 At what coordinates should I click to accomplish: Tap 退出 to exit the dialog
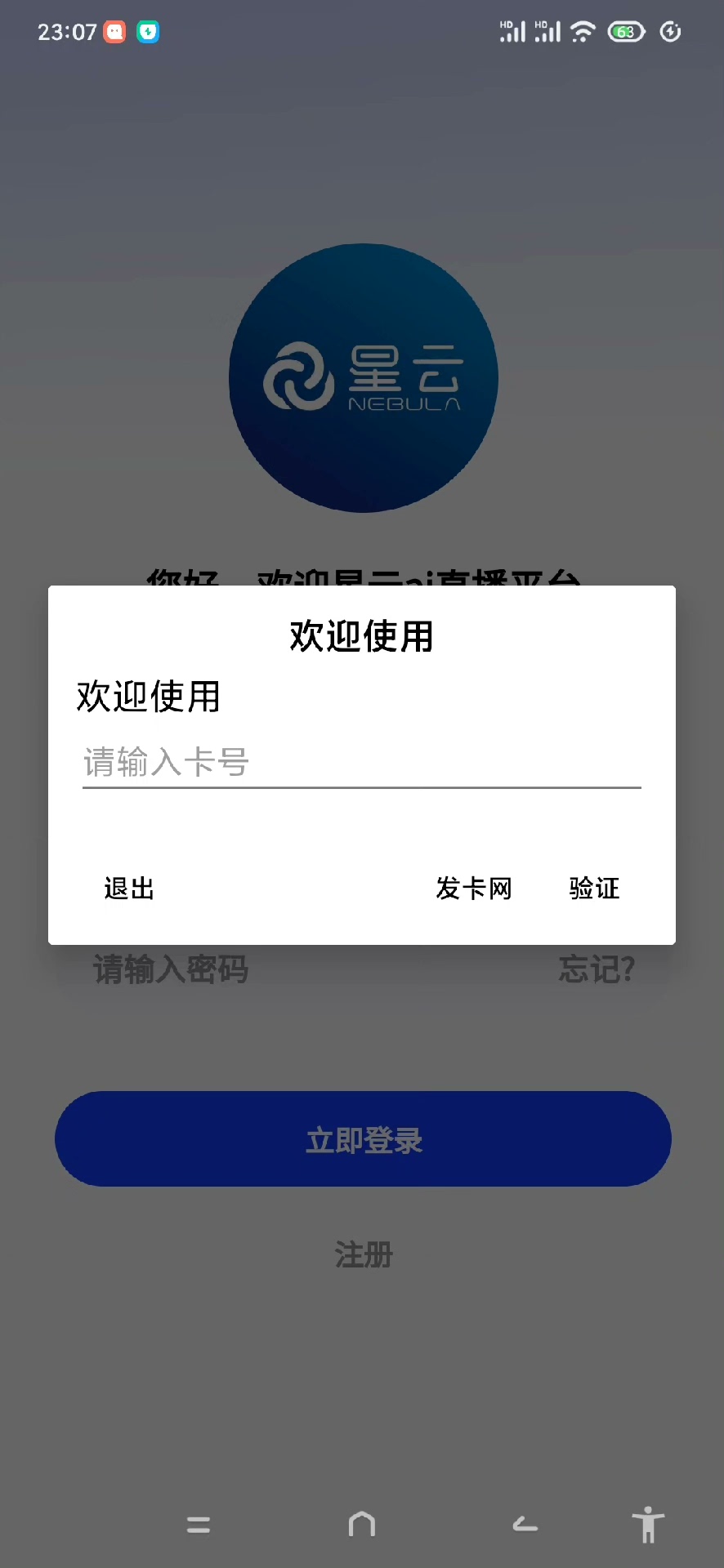click(x=129, y=888)
